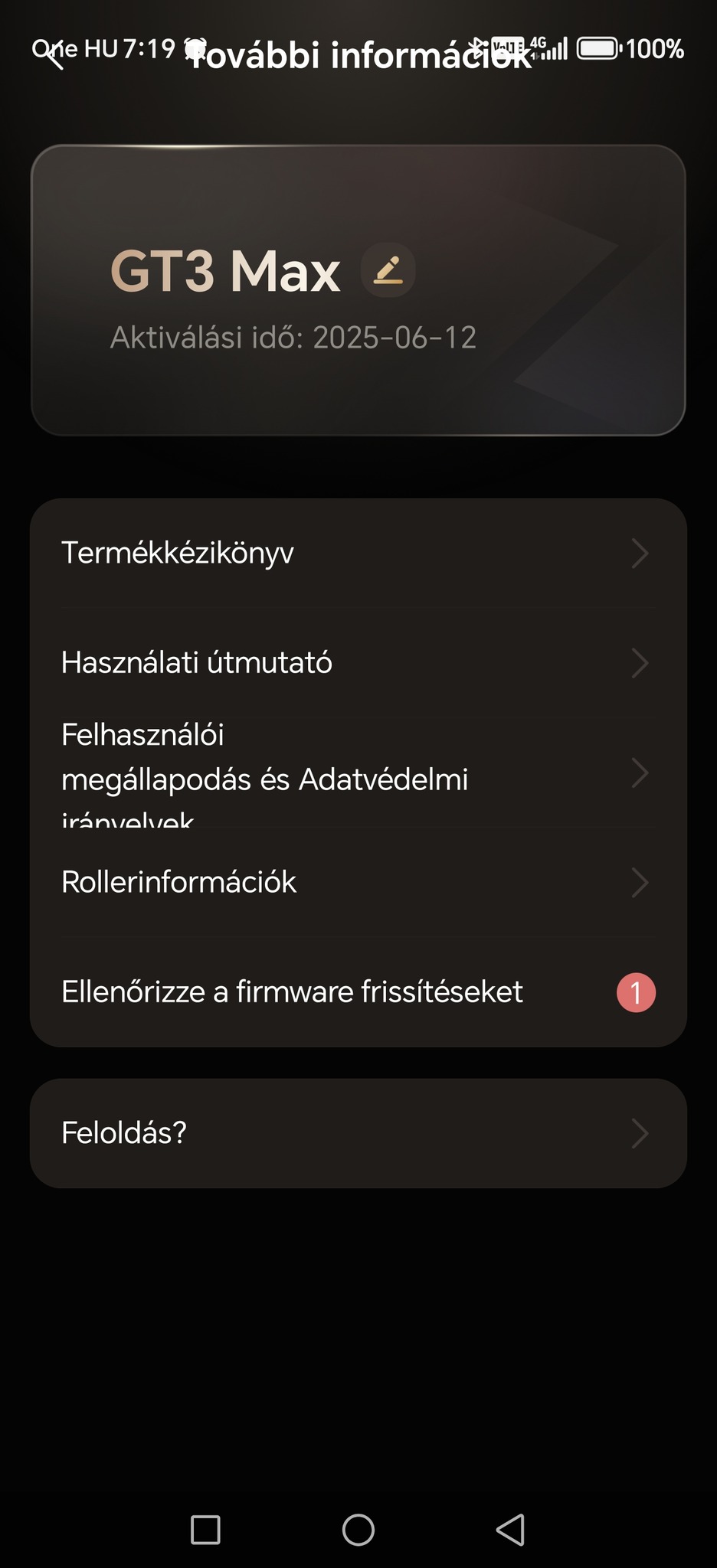Open the Feloldás? row
Image resolution: width=717 pixels, height=1568 pixels.
click(358, 1133)
